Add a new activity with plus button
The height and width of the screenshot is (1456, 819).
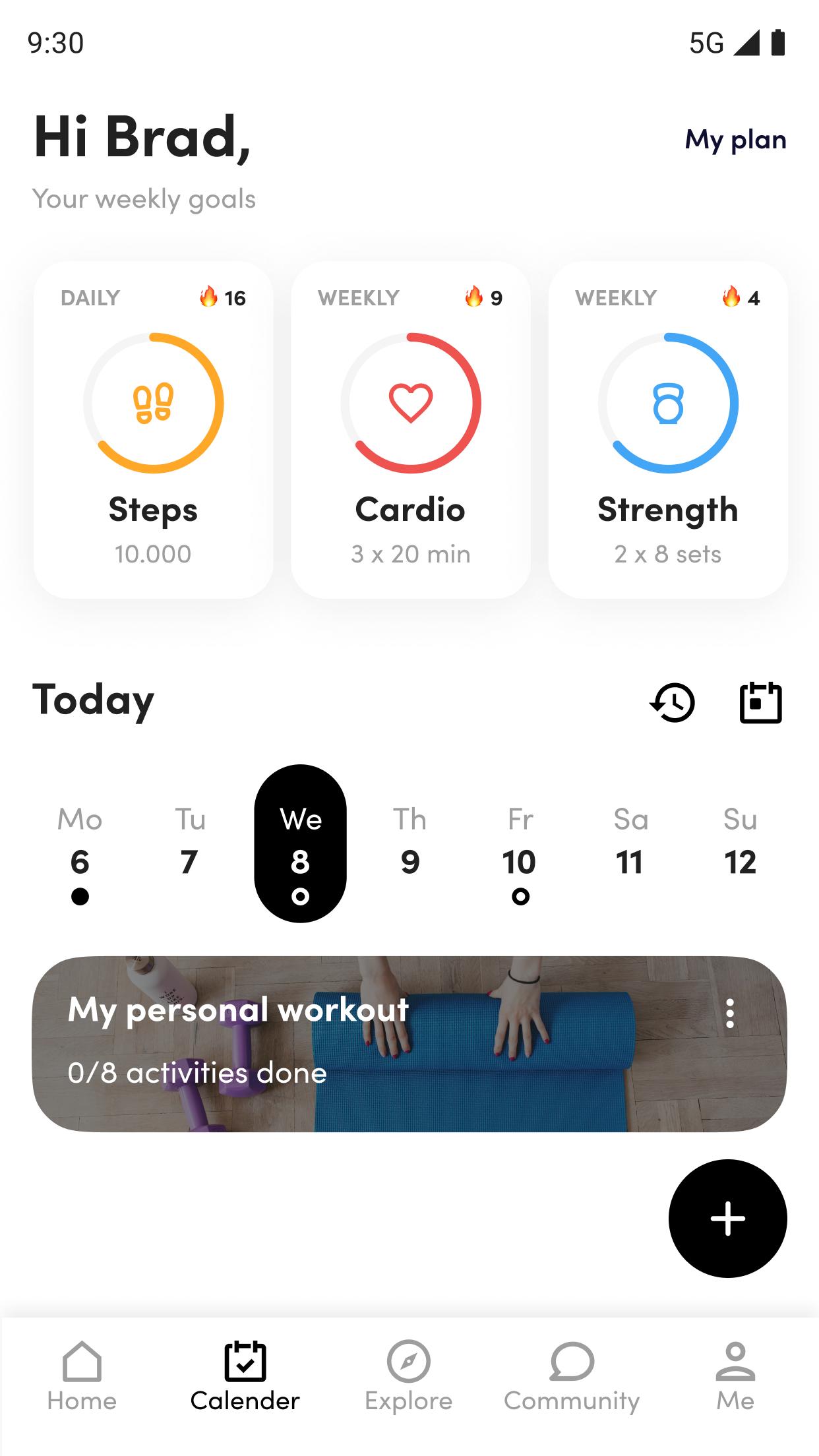[x=727, y=1218]
